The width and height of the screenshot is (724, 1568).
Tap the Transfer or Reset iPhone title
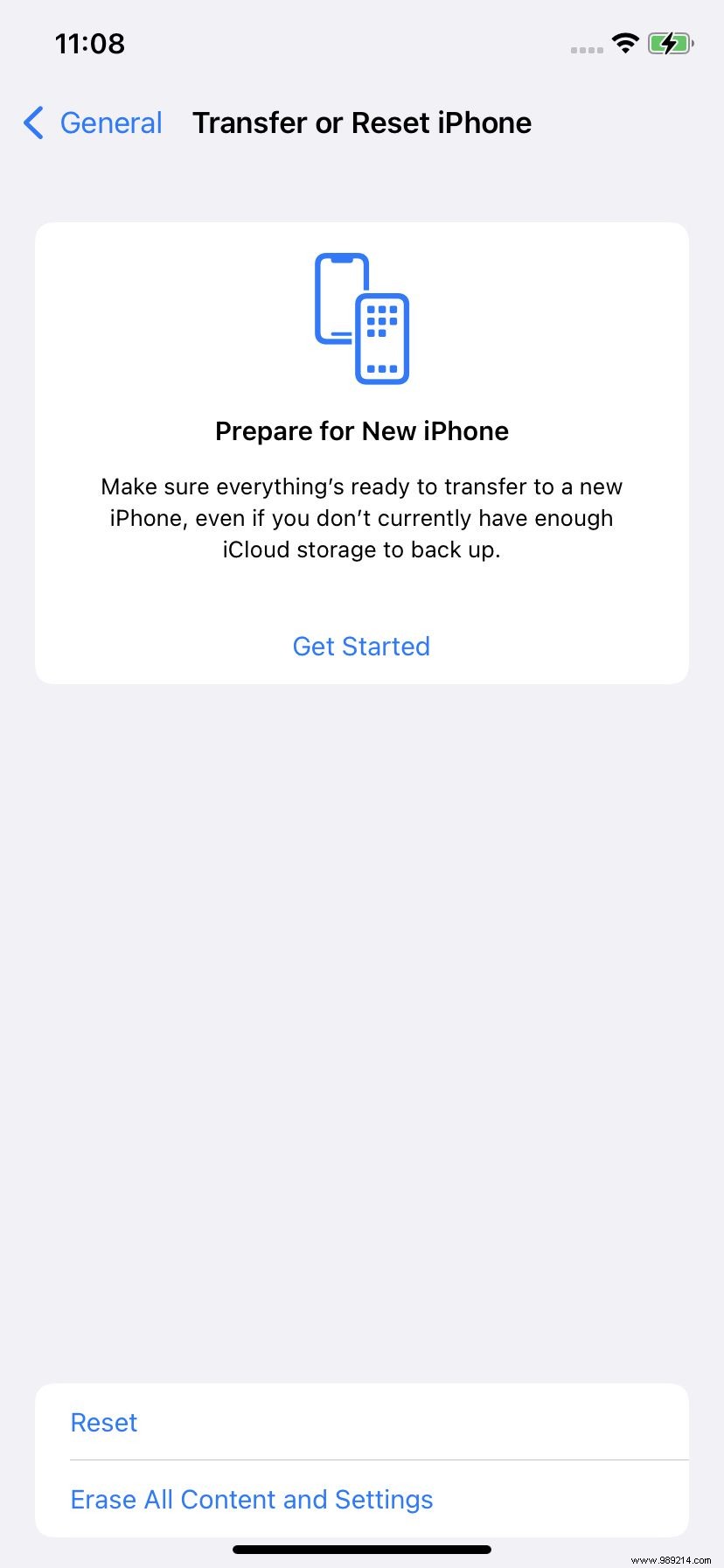click(362, 123)
